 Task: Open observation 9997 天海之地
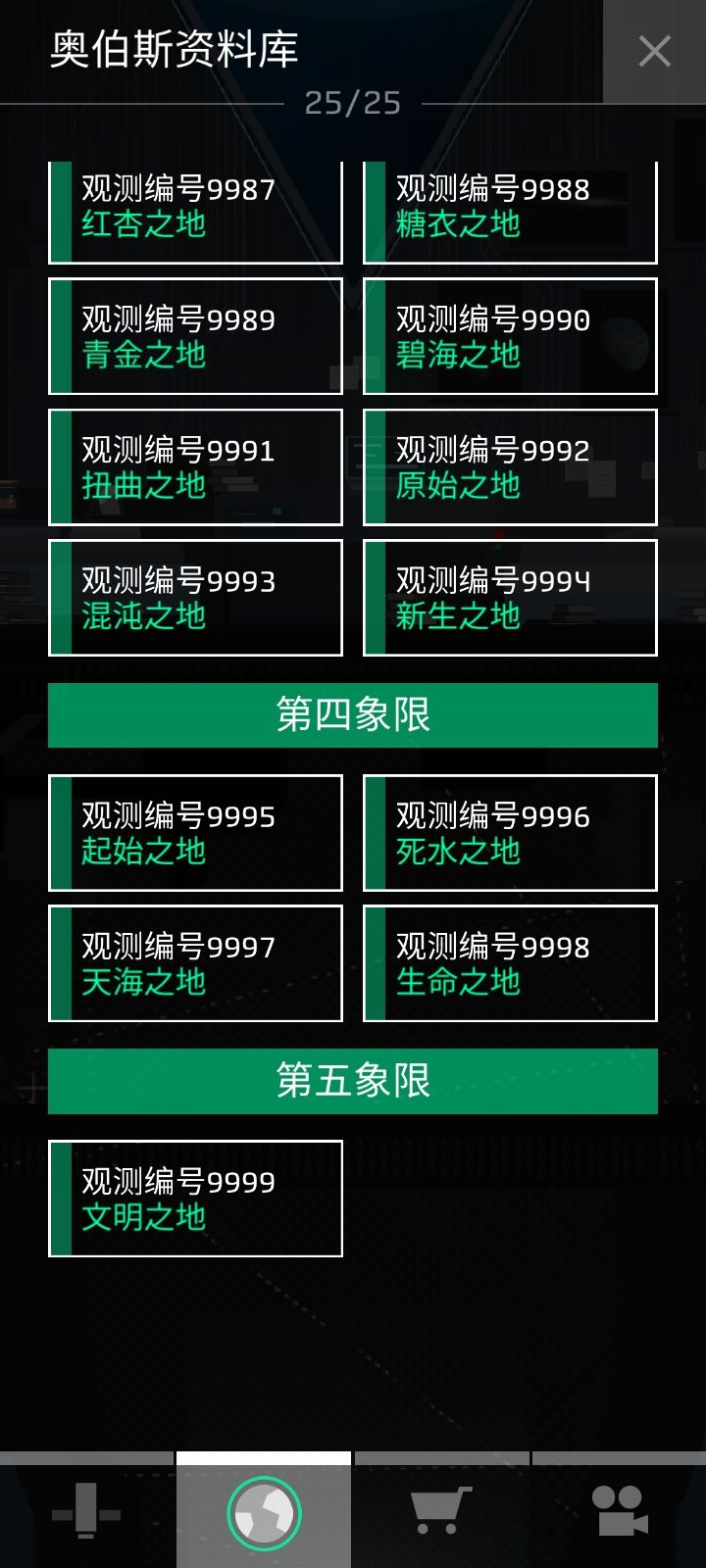coord(194,964)
